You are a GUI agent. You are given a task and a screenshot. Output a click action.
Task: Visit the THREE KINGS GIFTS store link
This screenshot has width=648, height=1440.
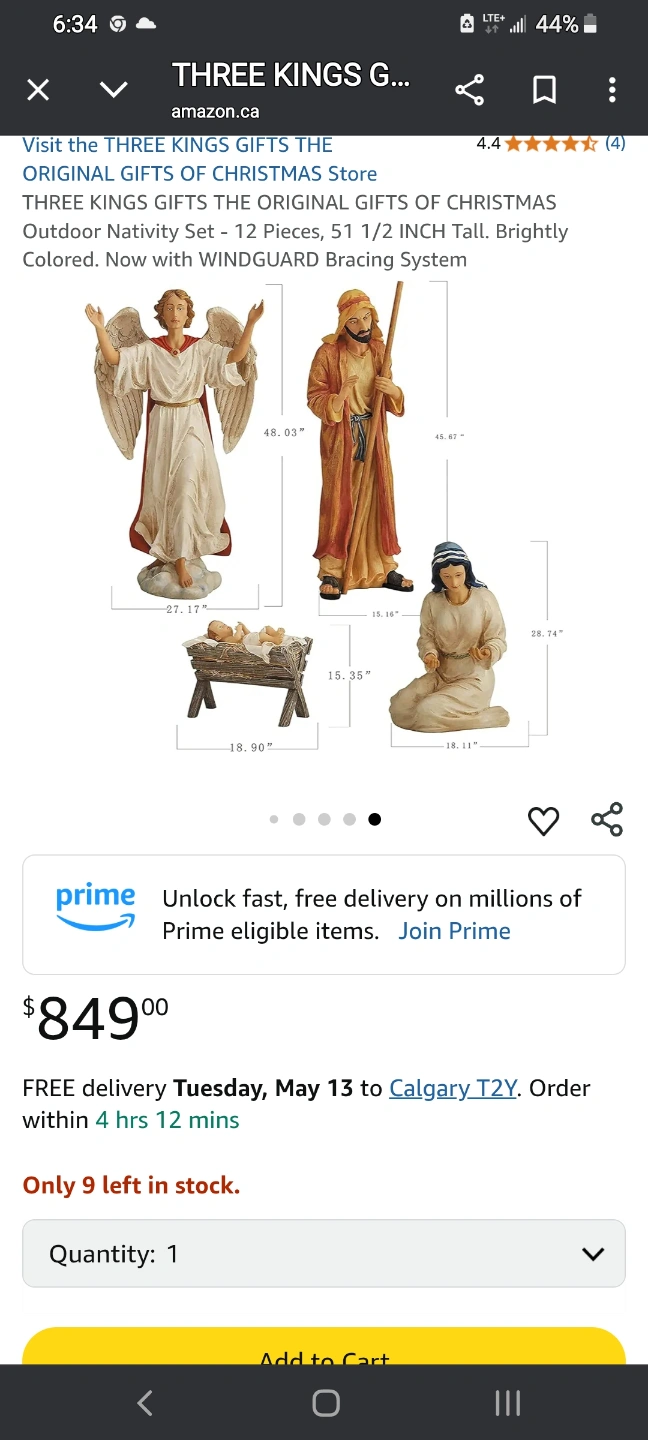coord(200,159)
